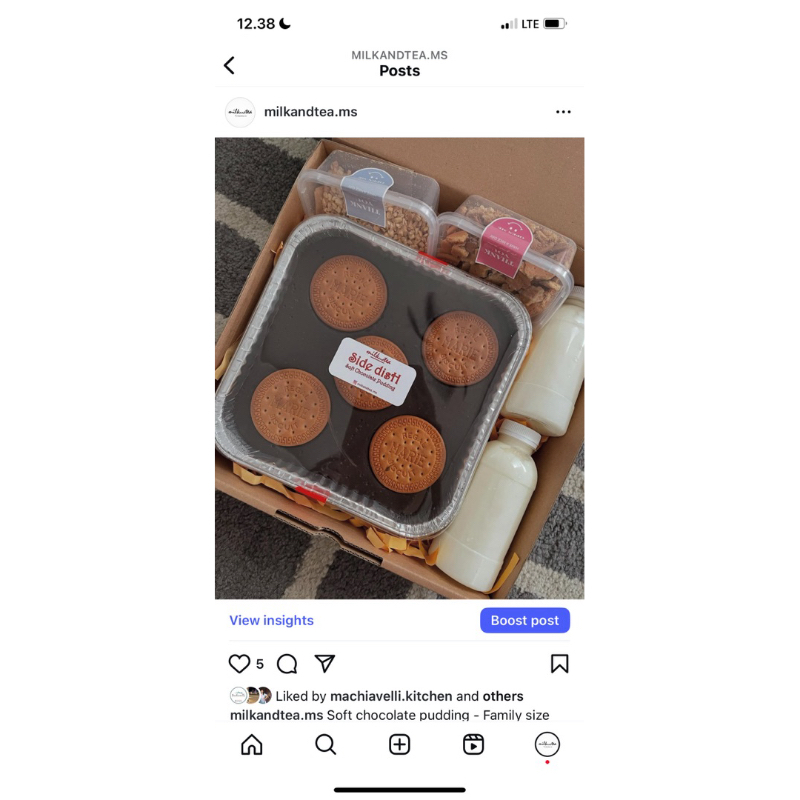The width and height of the screenshot is (800, 800).
Task: Open the three-dot post options menu
Action: point(563,112)
